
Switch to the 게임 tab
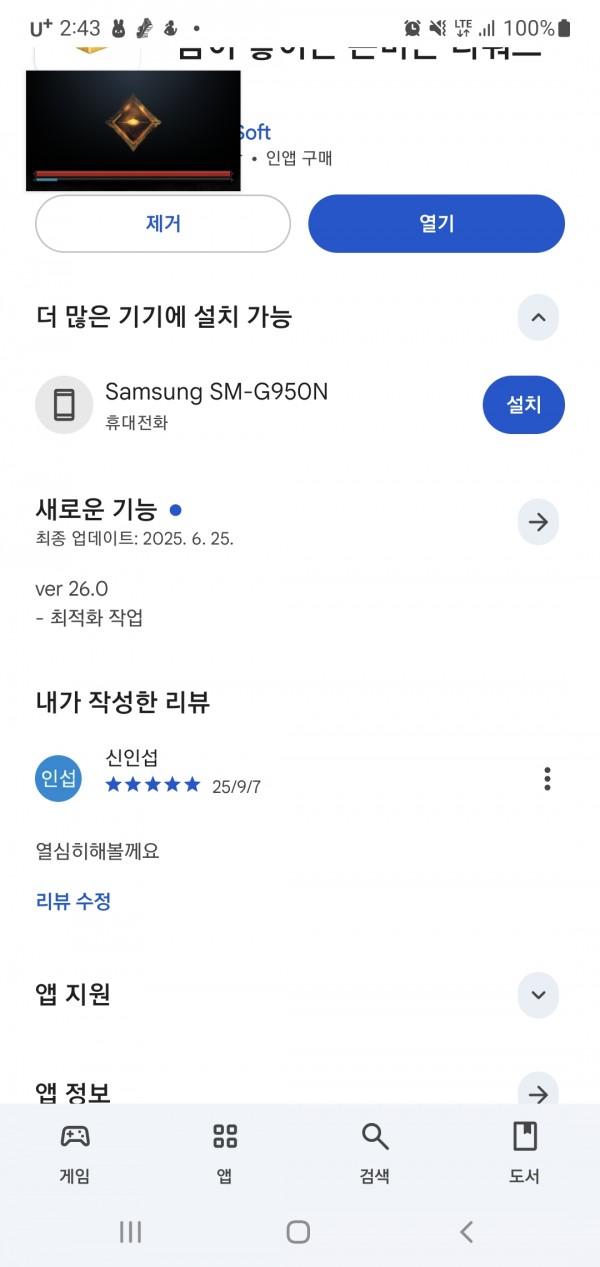[x=75, y=1152]
